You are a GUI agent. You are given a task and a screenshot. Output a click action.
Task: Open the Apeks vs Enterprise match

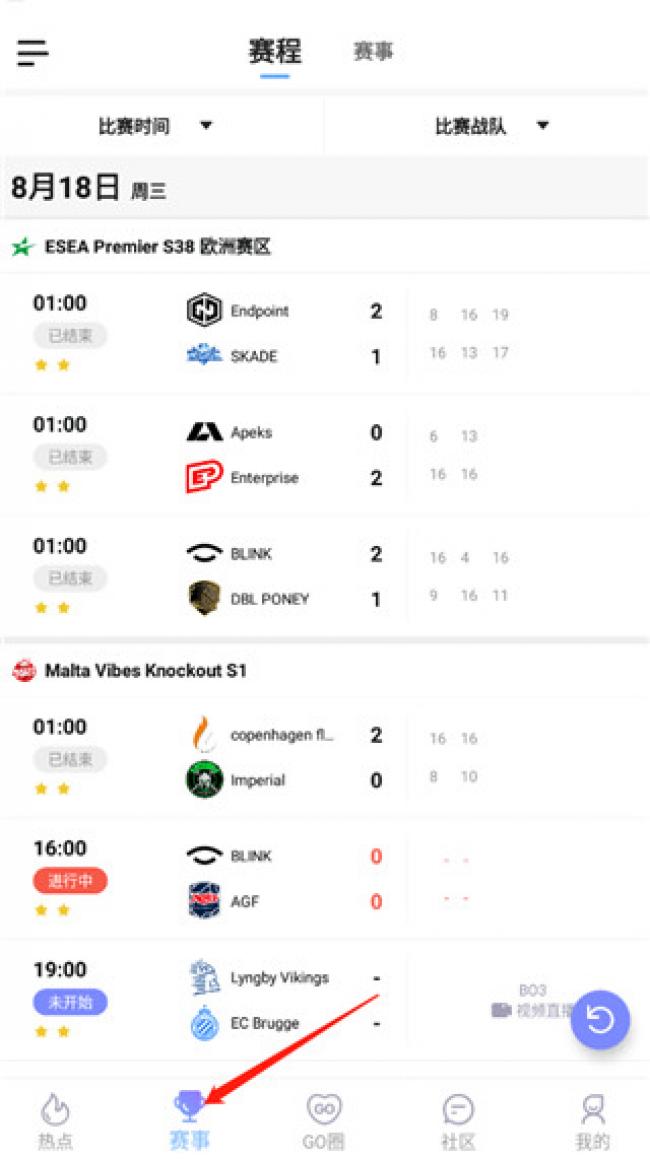pyautogui.click(x=325, y=455)
